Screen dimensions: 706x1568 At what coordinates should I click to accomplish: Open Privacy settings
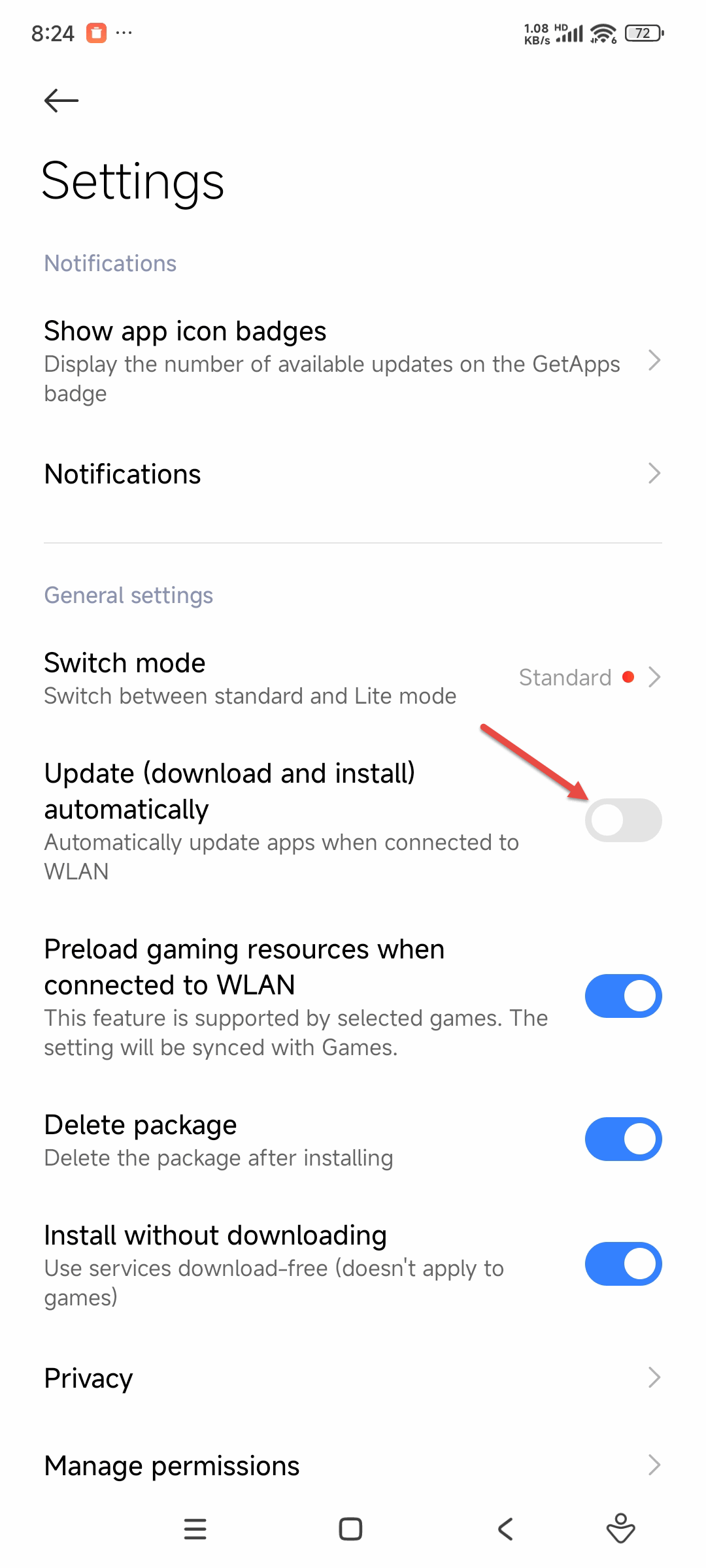pyautogui.click(x=353, y=1378)
